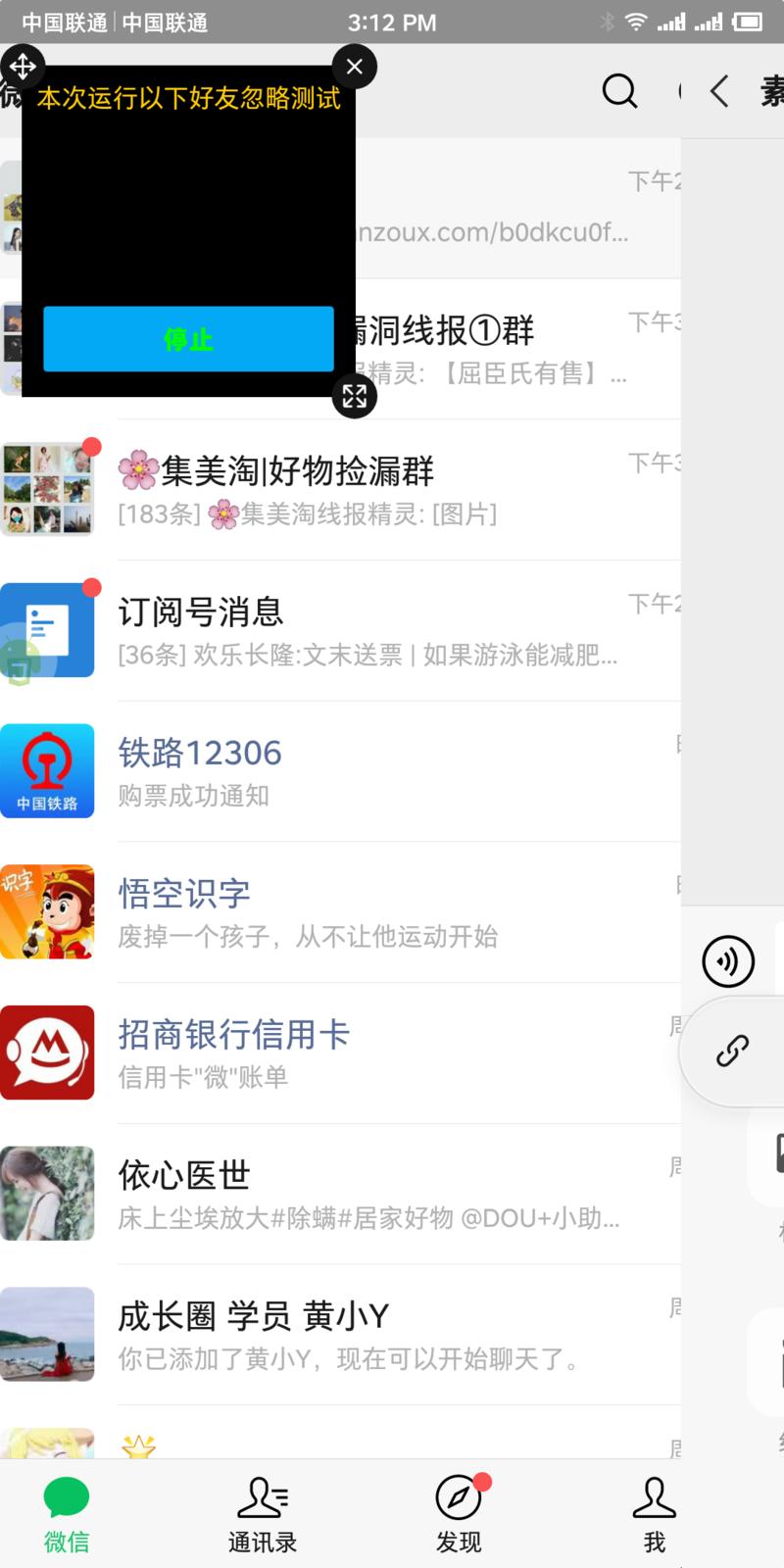Select the 微信 chats tab
This screenshot has height=1568, width=784.
tap(67, 1515)
